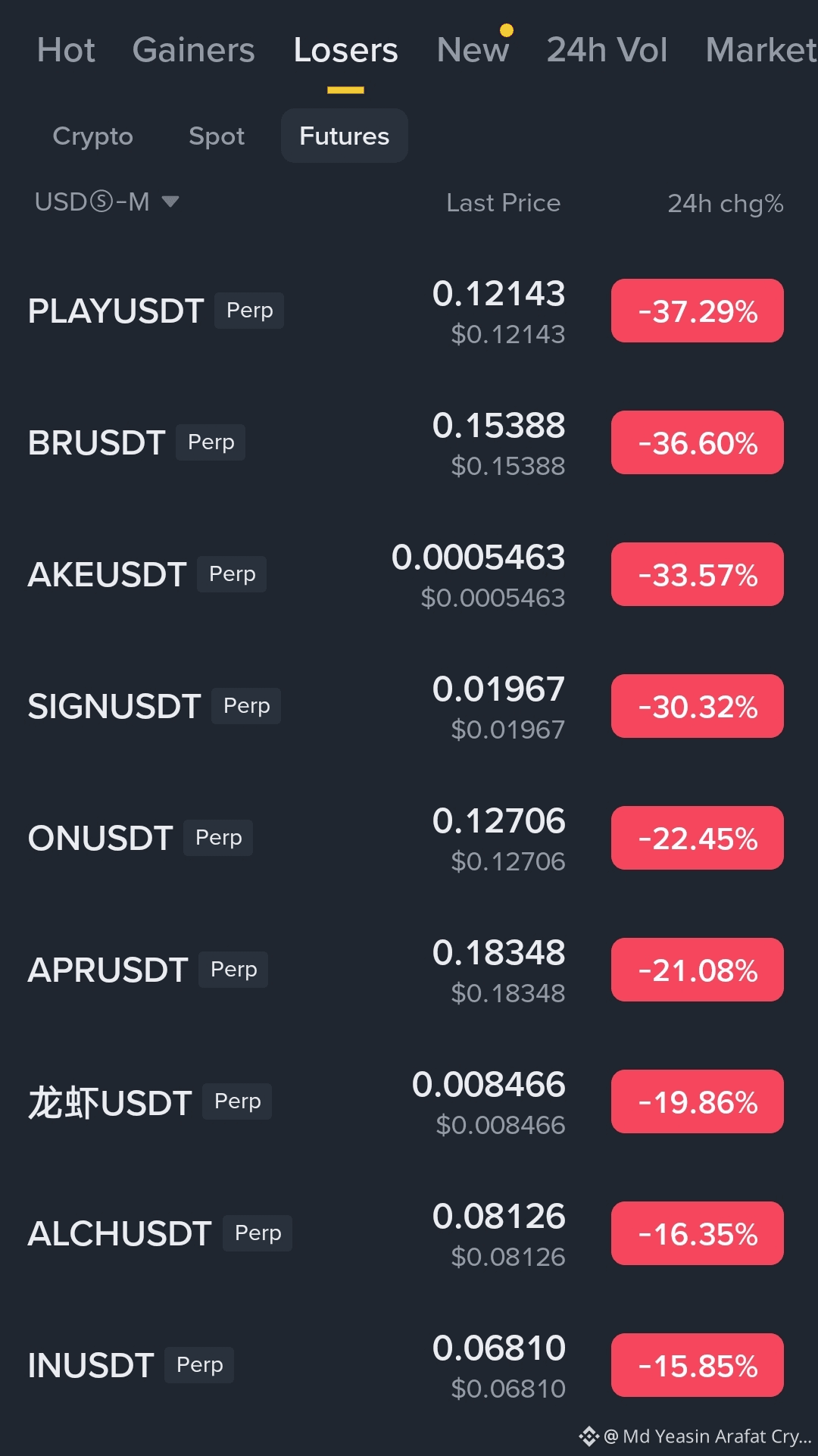Open the New tab
This screenshot has width=818, height=1456.
coord(473,50)
